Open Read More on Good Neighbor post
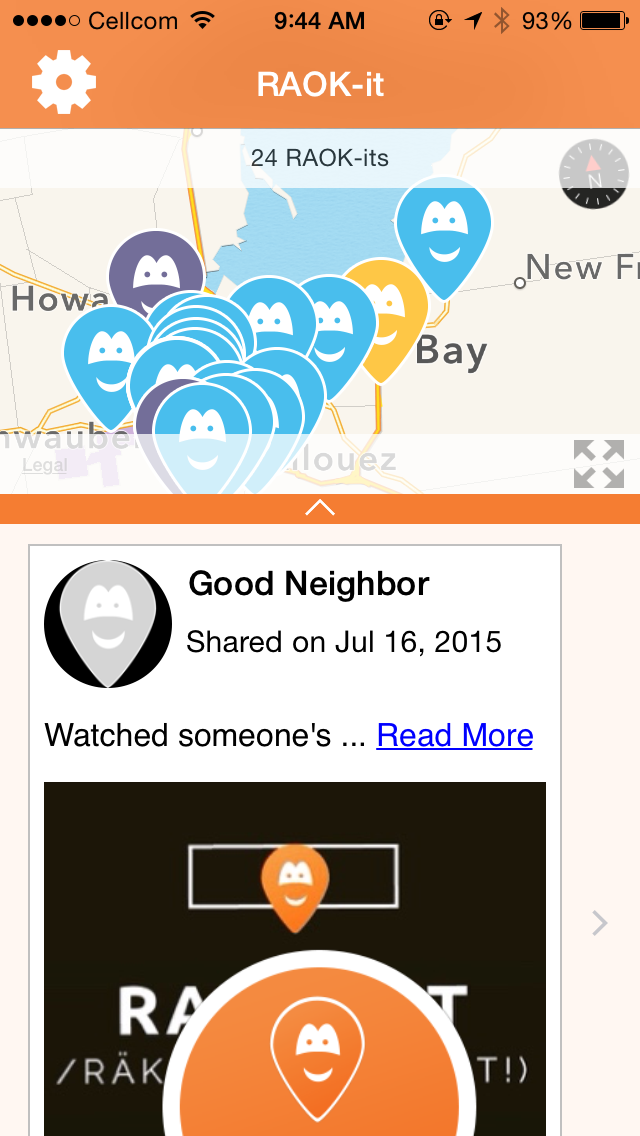 454,736
